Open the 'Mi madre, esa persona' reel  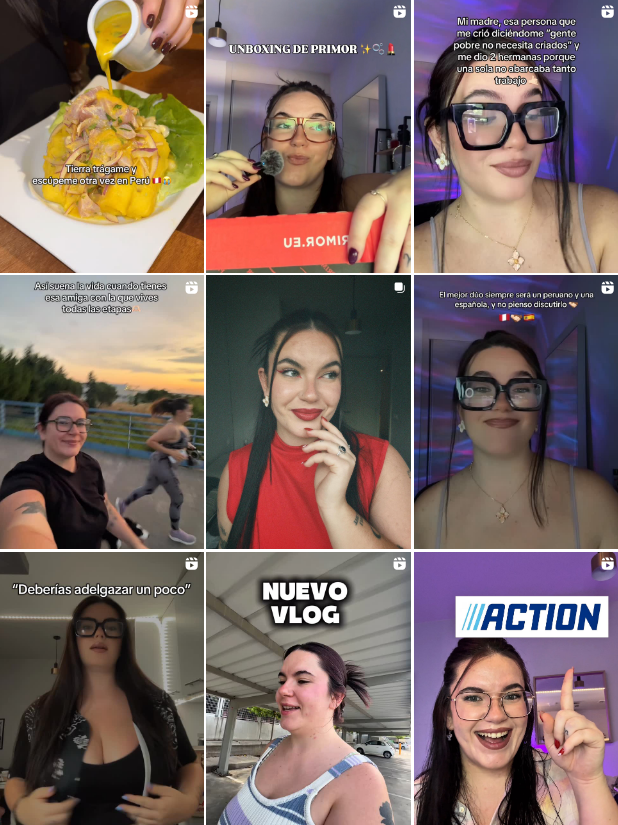tap(515, 136)
